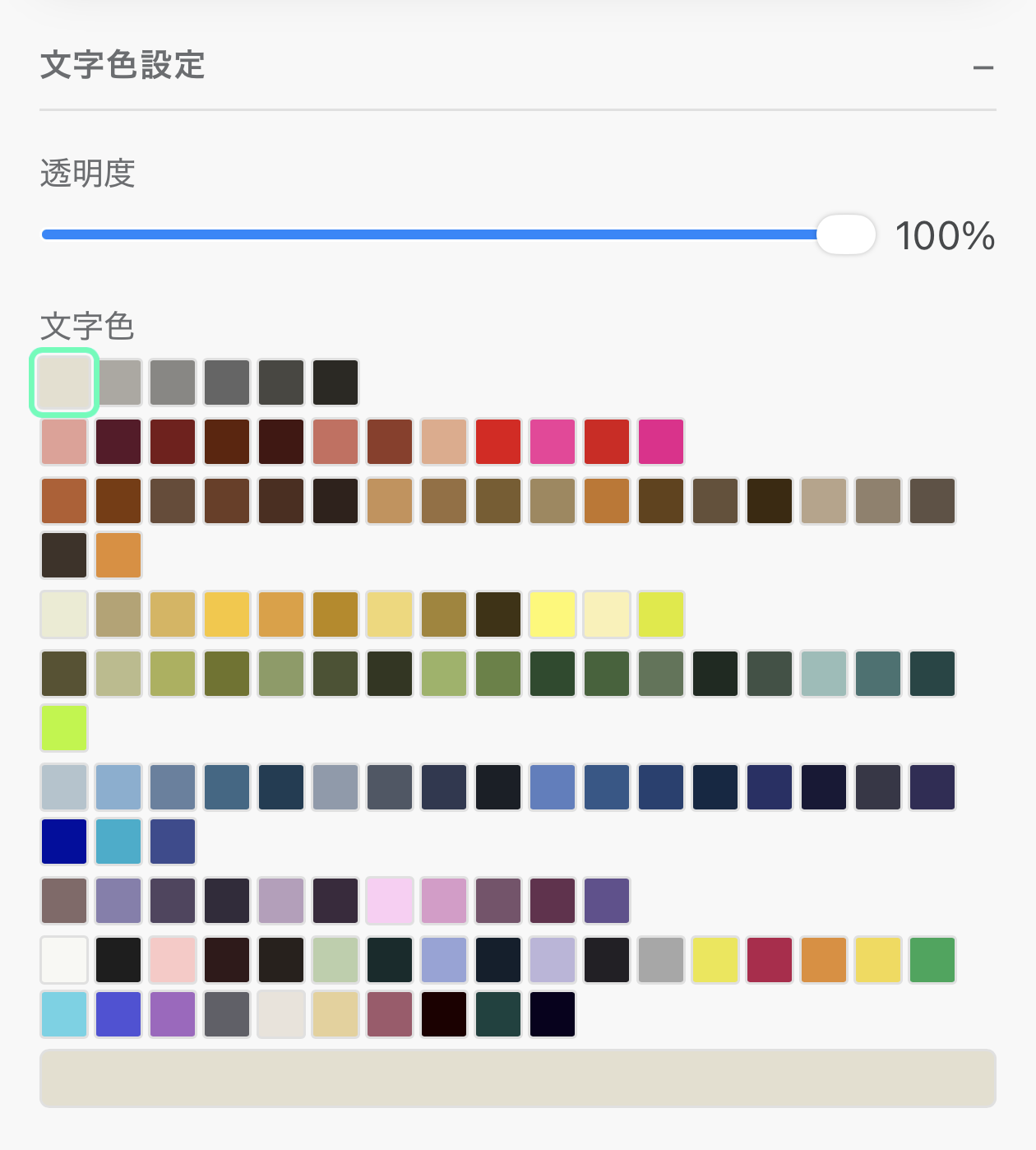Select the currently highlighted beige swatch
This screenshot has height=1150, width=1036.
click(x=63, y=382)
